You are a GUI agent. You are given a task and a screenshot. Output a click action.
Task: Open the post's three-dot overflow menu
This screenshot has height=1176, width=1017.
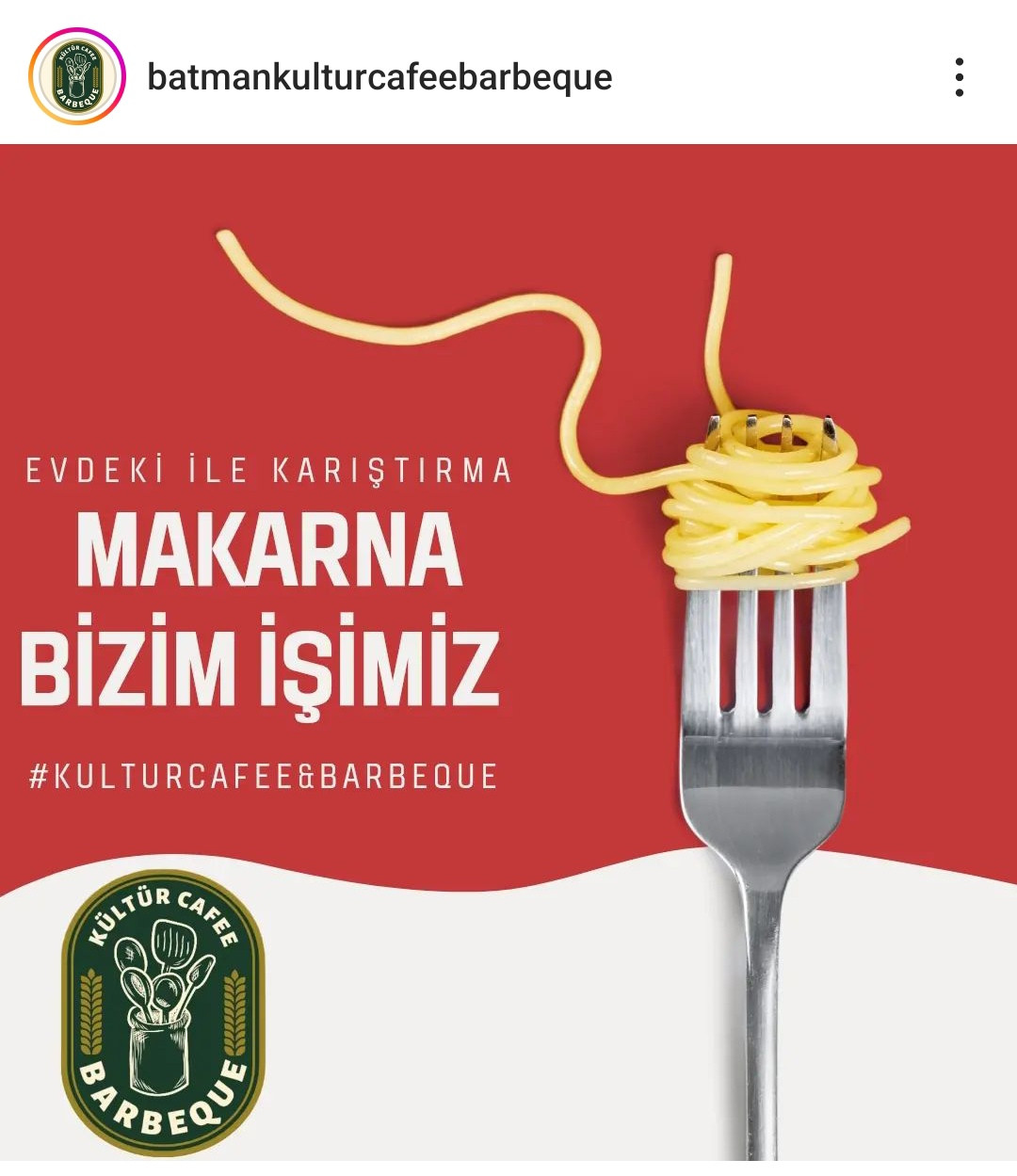tap(959, 77)
